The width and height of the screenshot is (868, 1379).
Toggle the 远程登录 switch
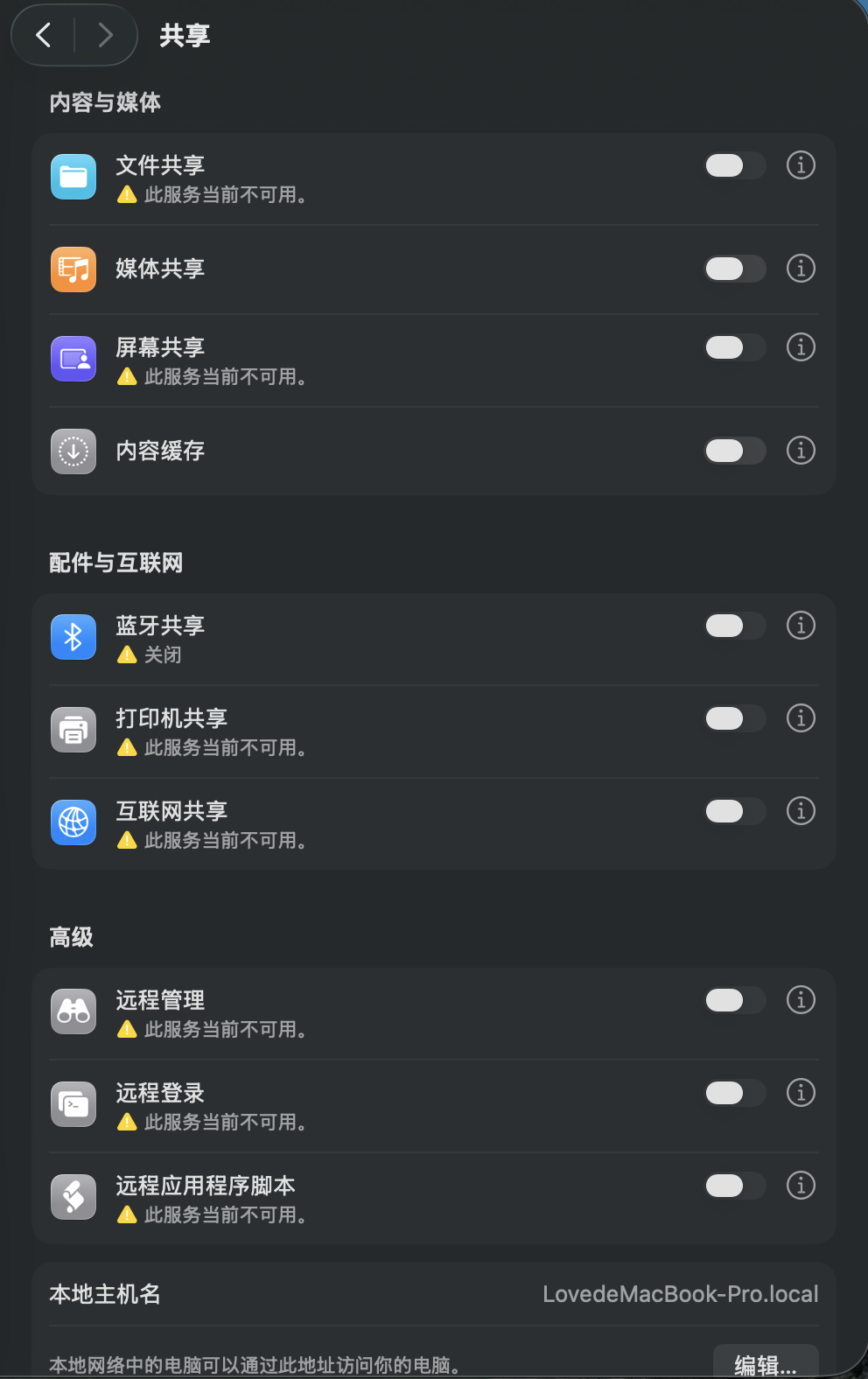[735, 1093]
